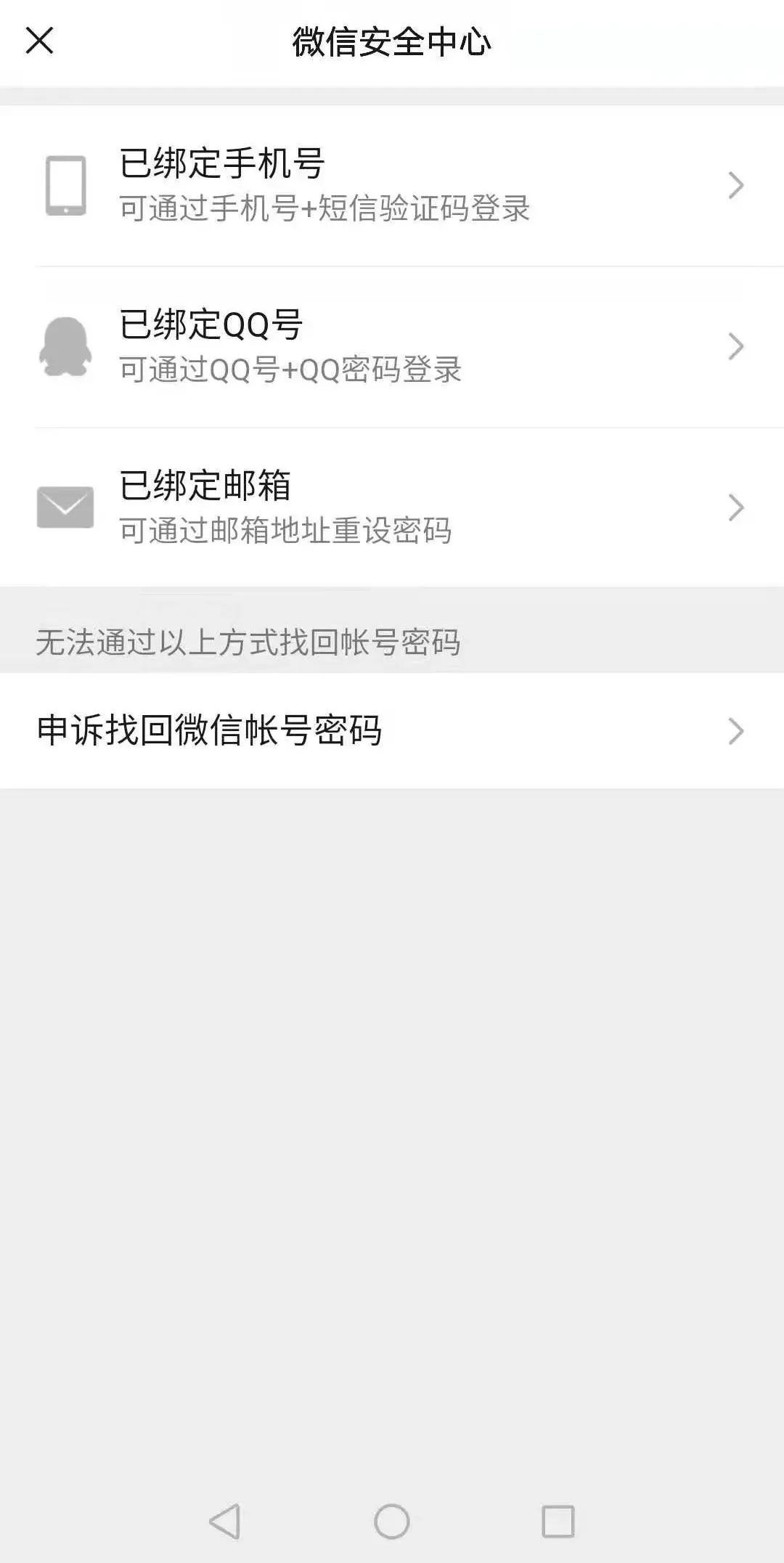The image size is (784, 1563).
Task: Tap the phone icon on the bound phone row
Action: (67, 185)
